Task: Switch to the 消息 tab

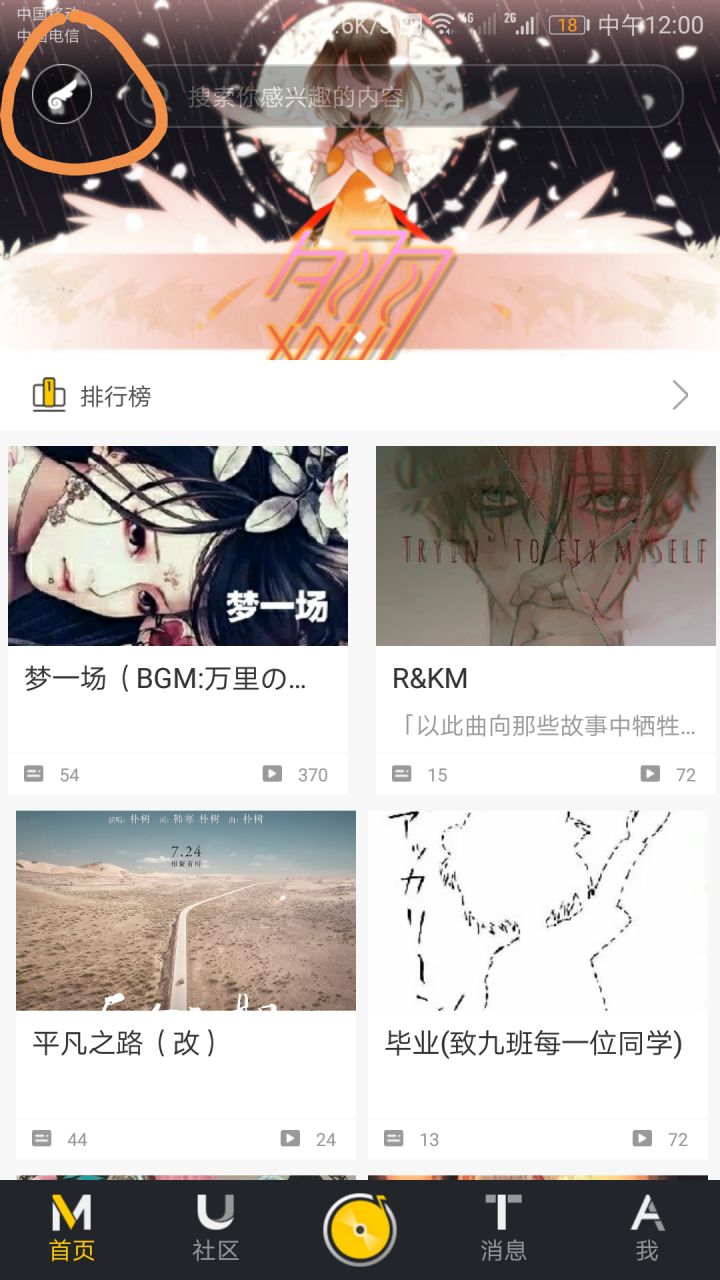Action: [503, 1228]
